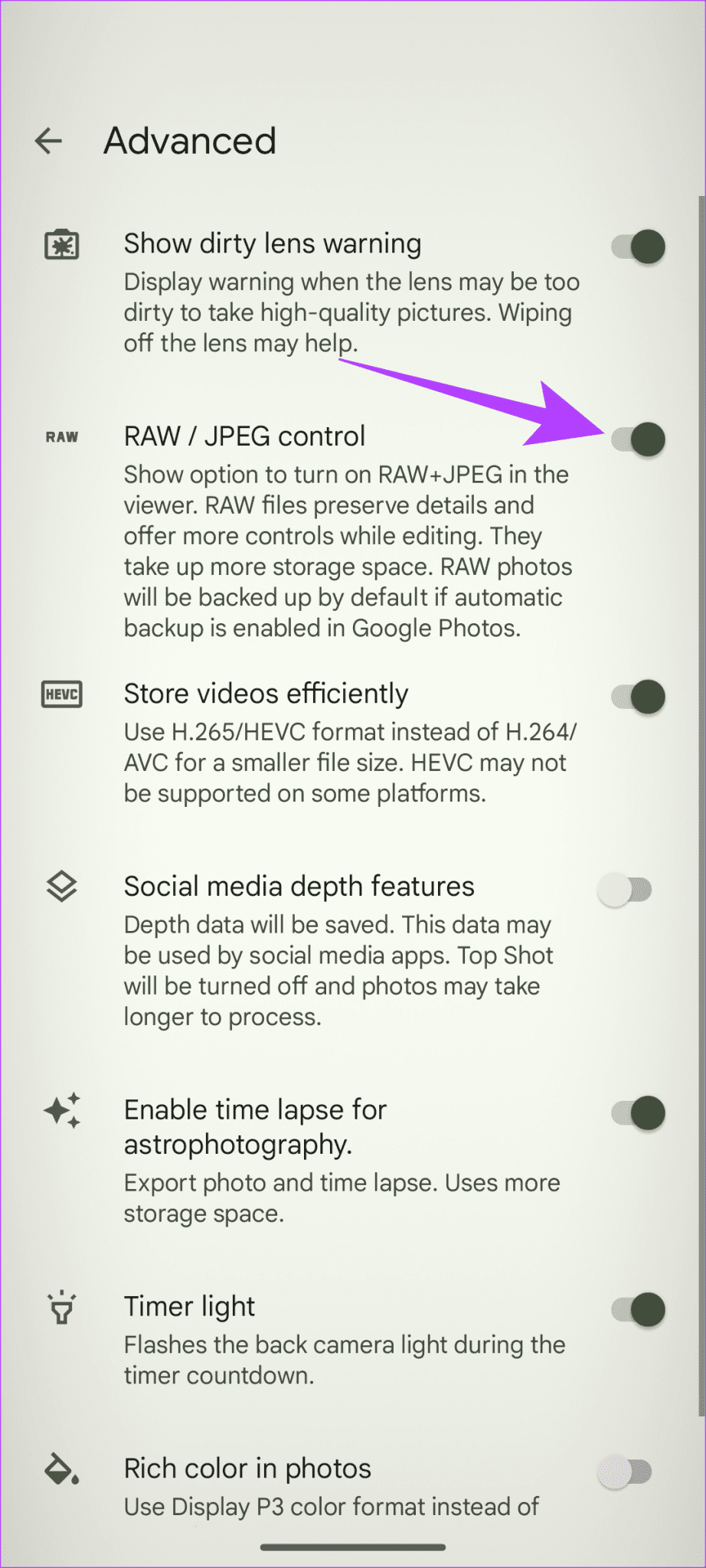Tap the Timer light setting label

tap(190, 1307)
